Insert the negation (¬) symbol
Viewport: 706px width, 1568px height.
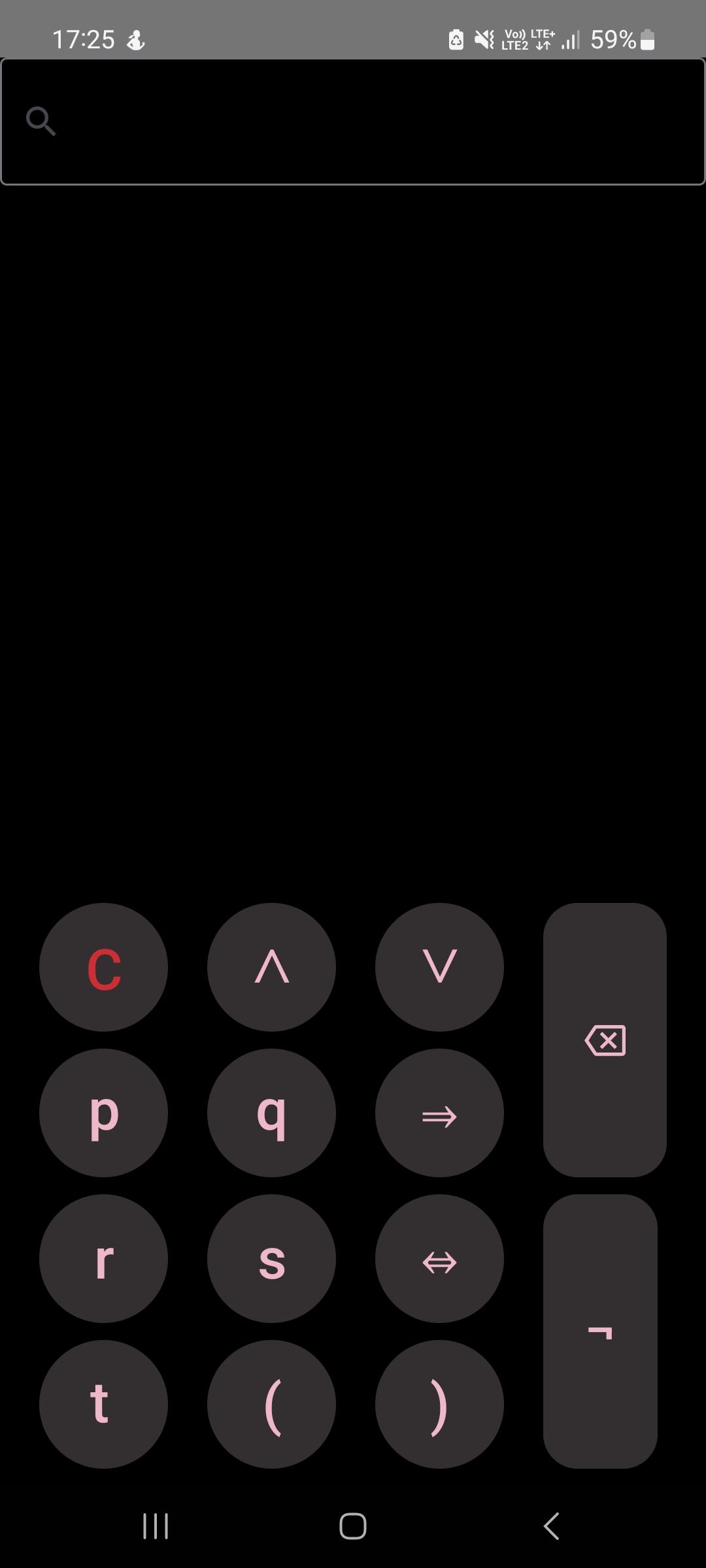click(600, 1331)
